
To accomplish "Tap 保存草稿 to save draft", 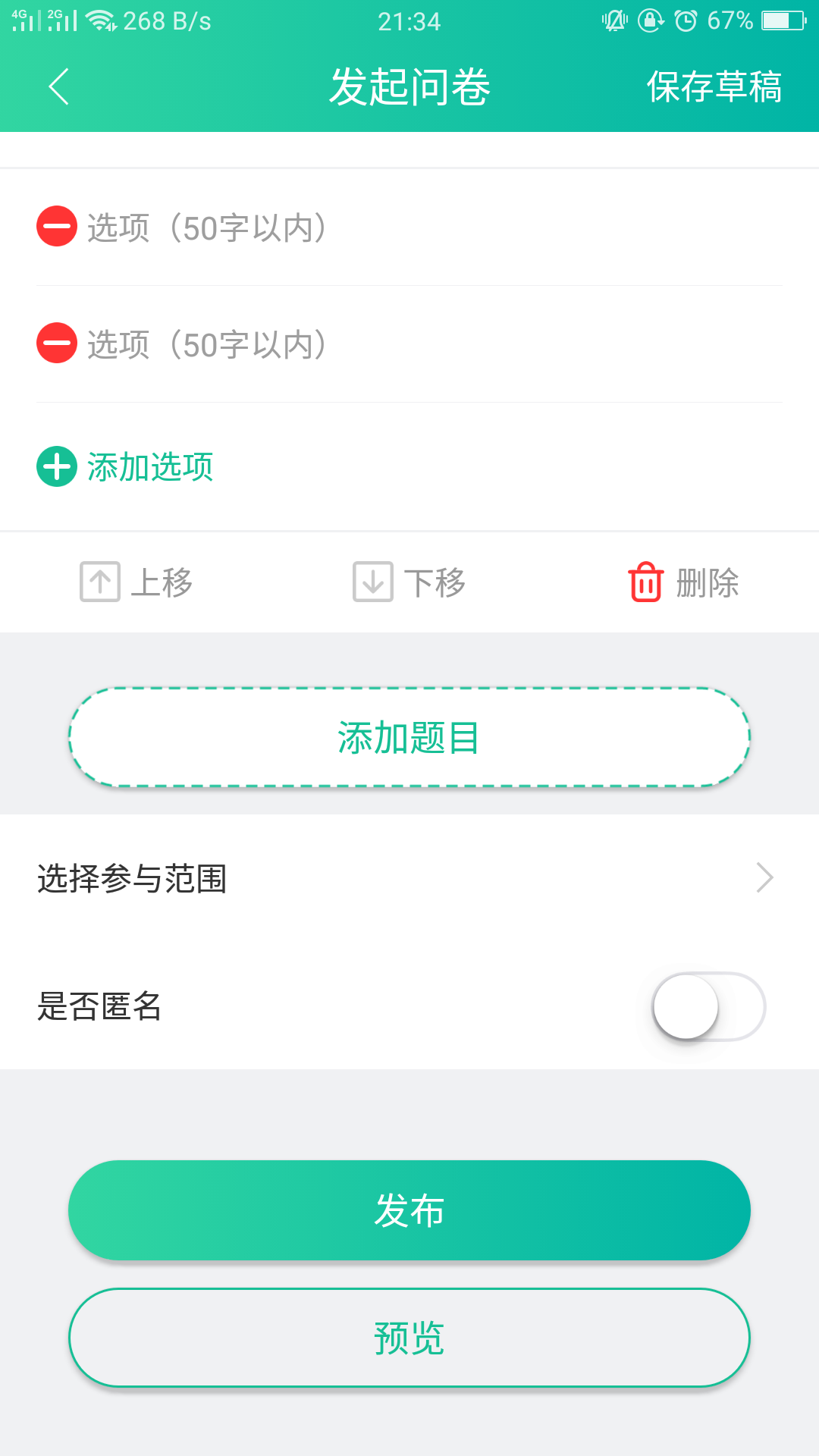I will [x=714, y=86].
